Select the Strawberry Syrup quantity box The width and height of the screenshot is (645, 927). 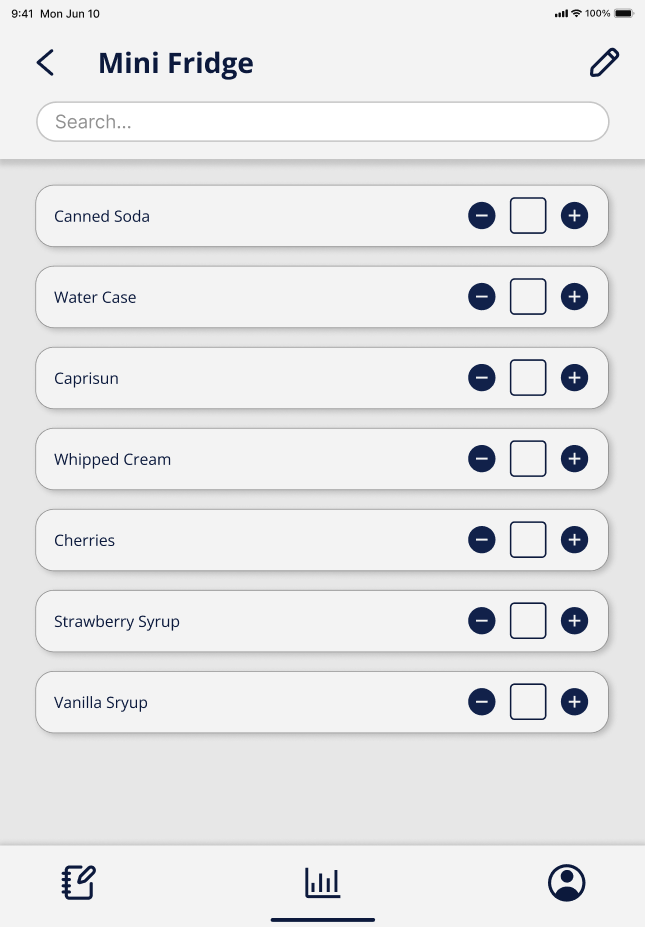pyautogui.click(x=528, y=621)
